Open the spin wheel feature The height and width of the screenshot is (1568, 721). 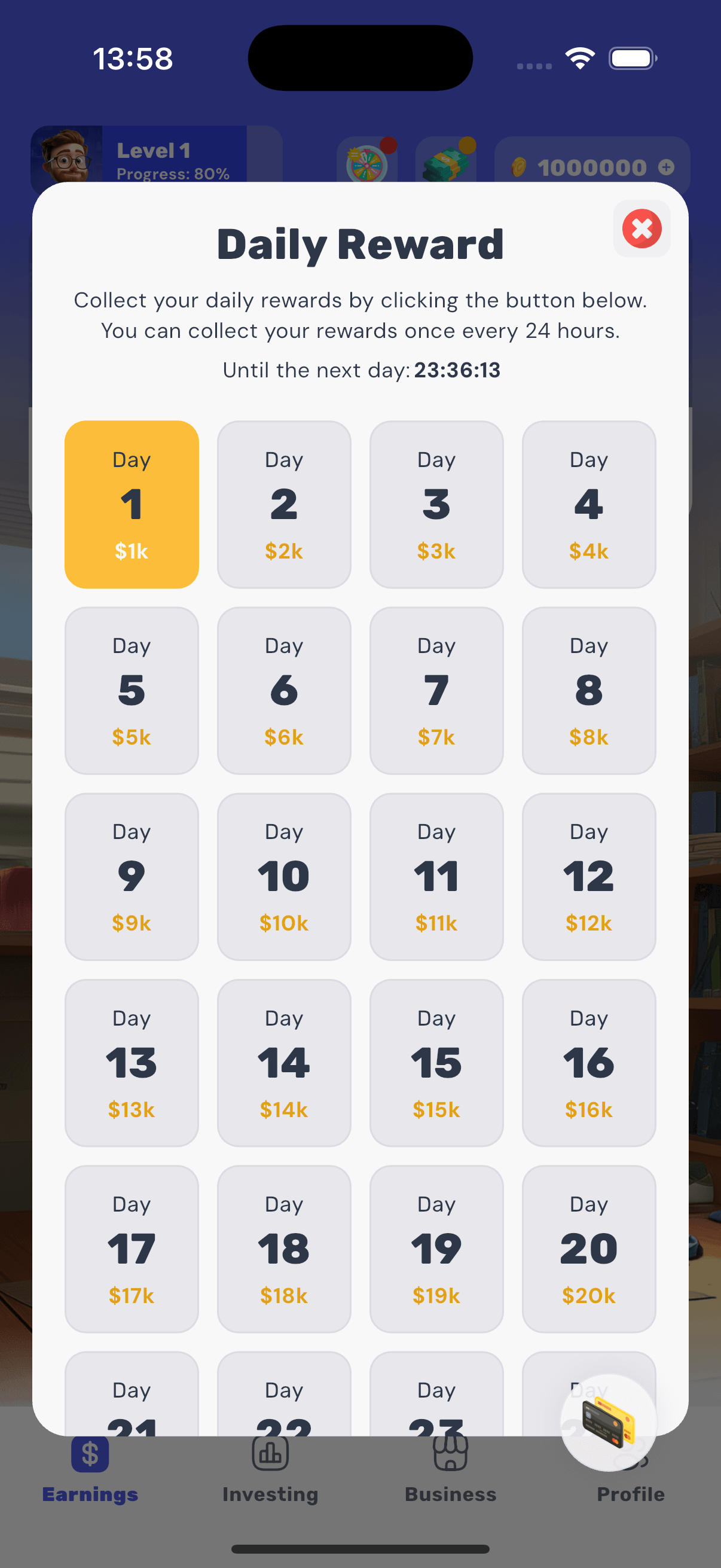point(366,164)
